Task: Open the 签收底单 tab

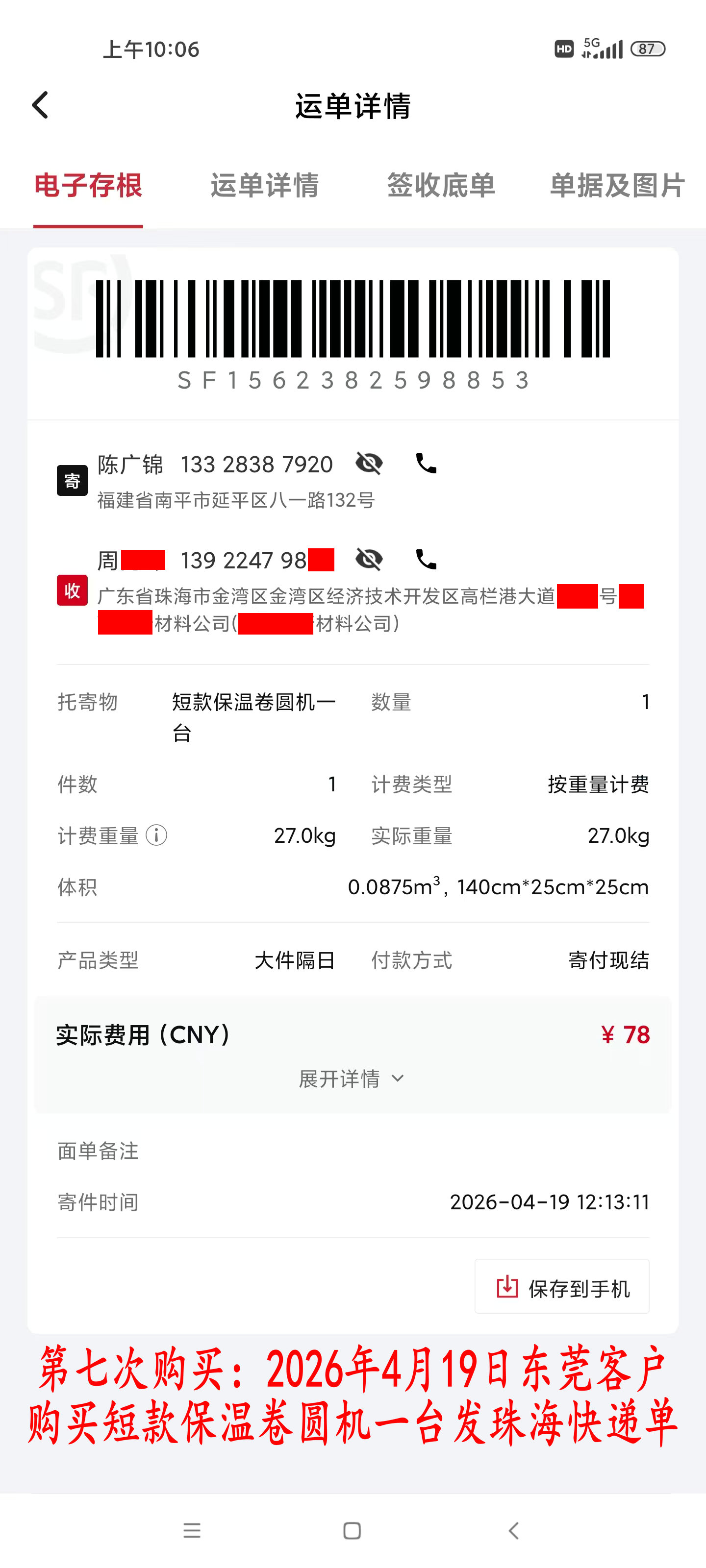Action: click(x=442, y=187)
